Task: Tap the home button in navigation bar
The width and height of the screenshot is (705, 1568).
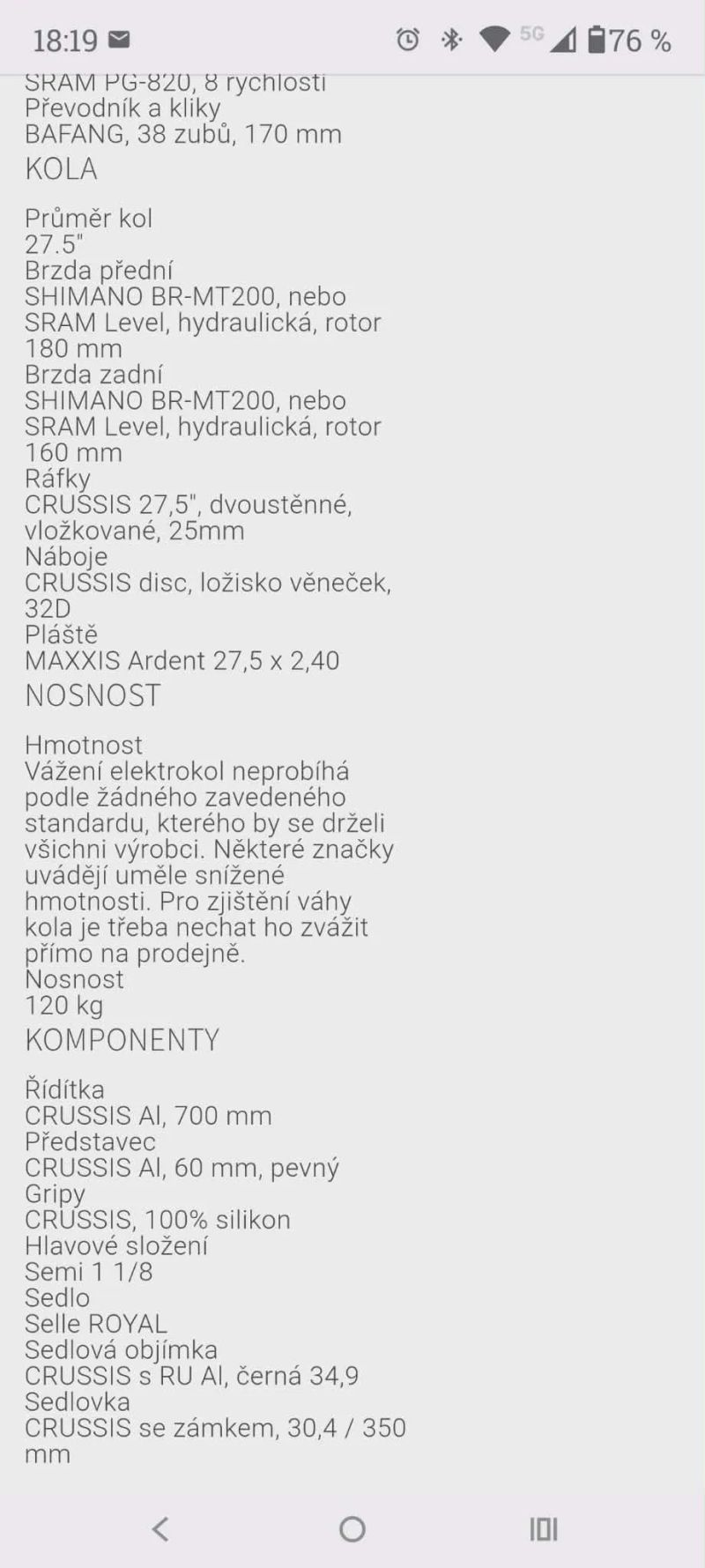Action: tap(352, 1528)
